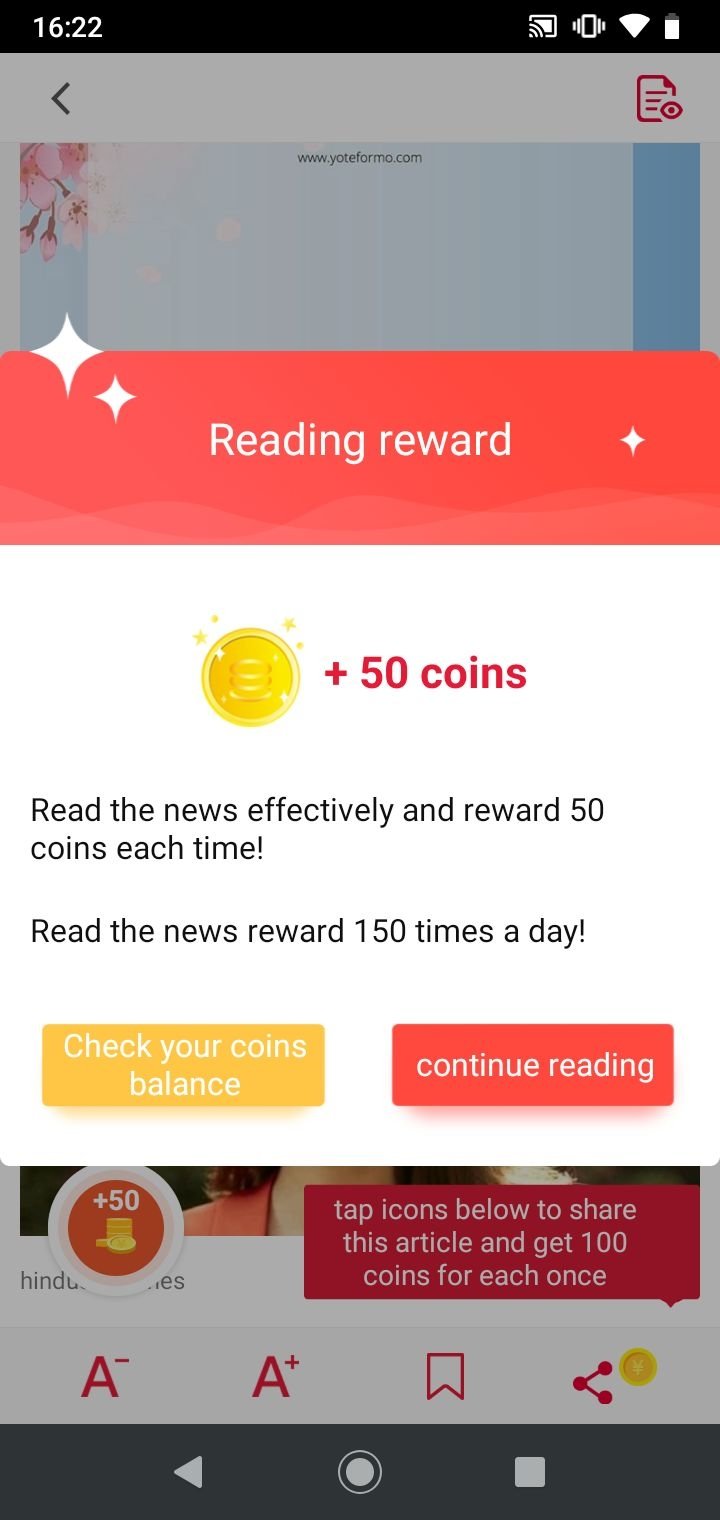The width and height of the screenshot is (720, 1520).
Task: Open the reading view document icon
Action: click(x=659, y=99)
